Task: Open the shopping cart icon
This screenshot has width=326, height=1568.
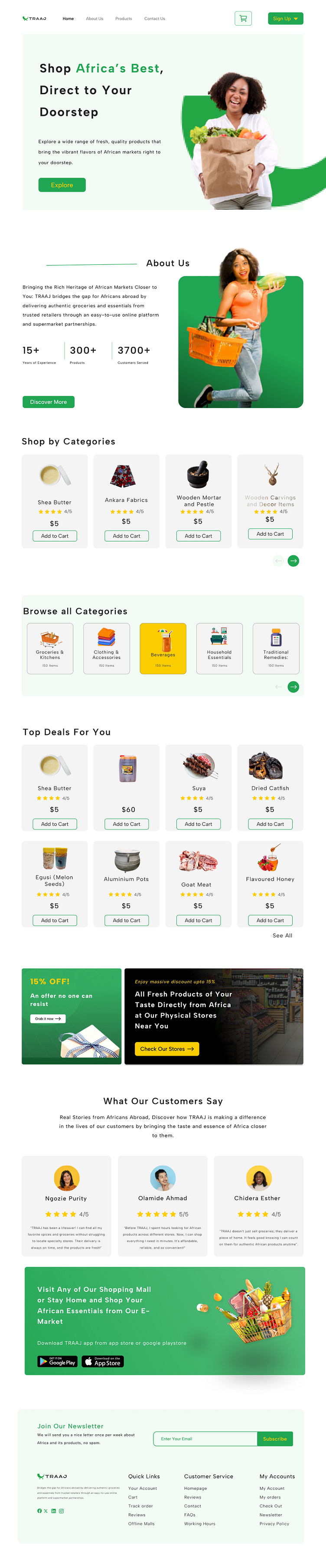Action: pyautogui.click(x=243, y=18)
